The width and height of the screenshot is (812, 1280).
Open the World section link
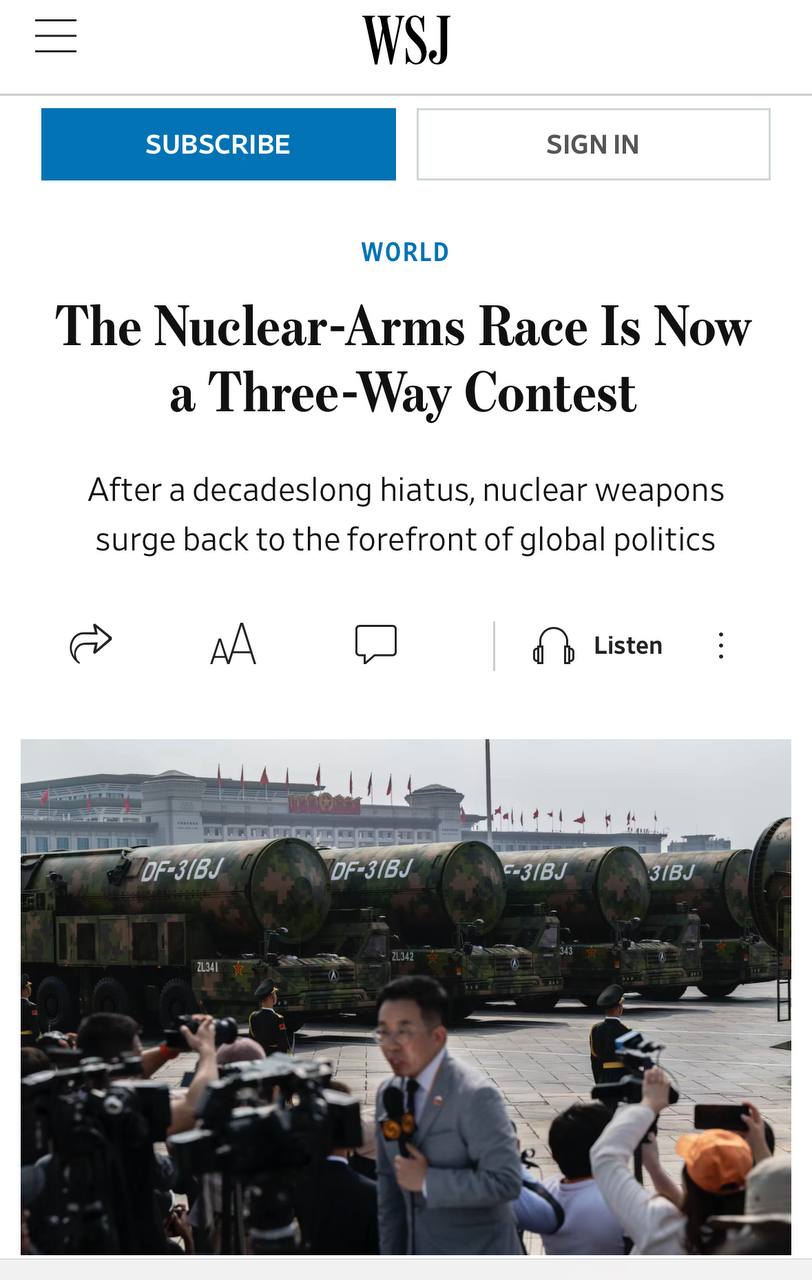[x=405, y=252]
